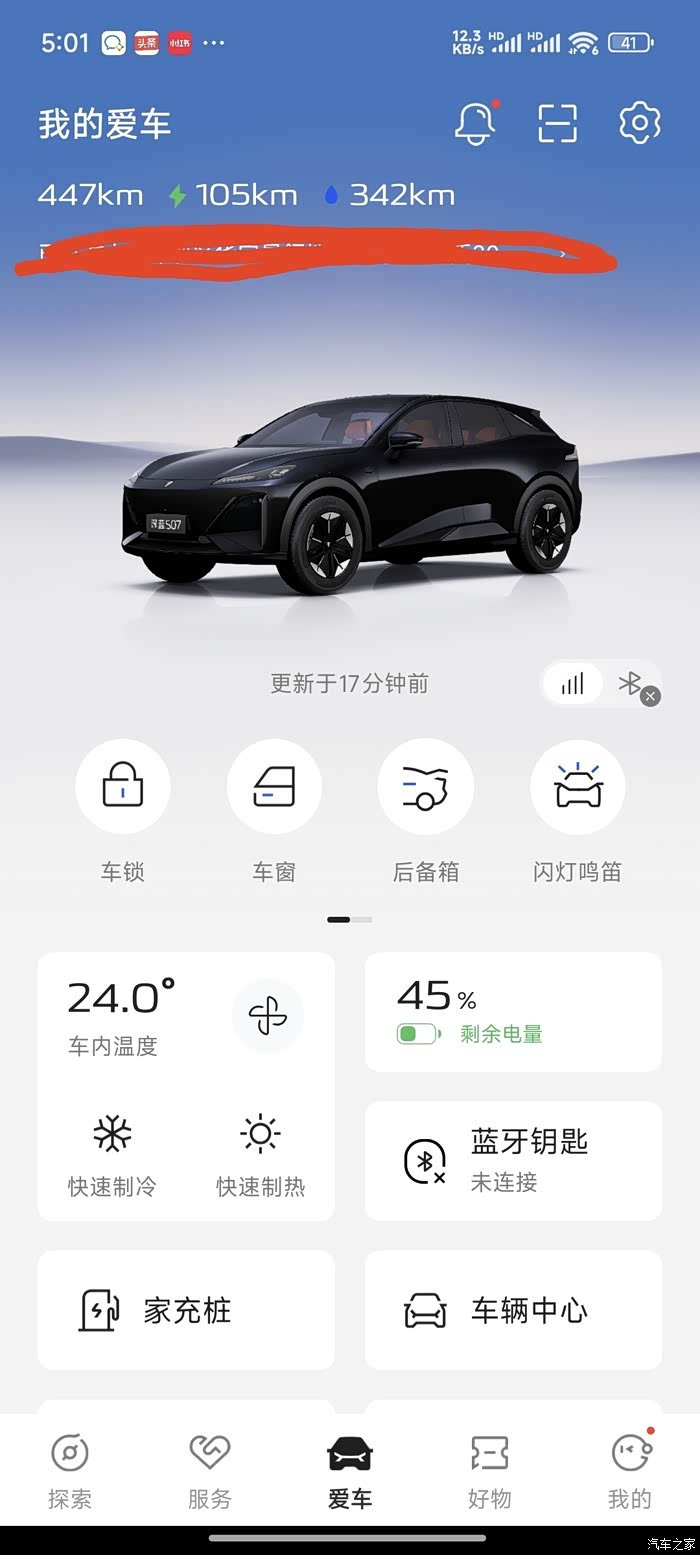Open the 车辆中心 vehicle center card
700x1555 pixels.
(513, 1310)
